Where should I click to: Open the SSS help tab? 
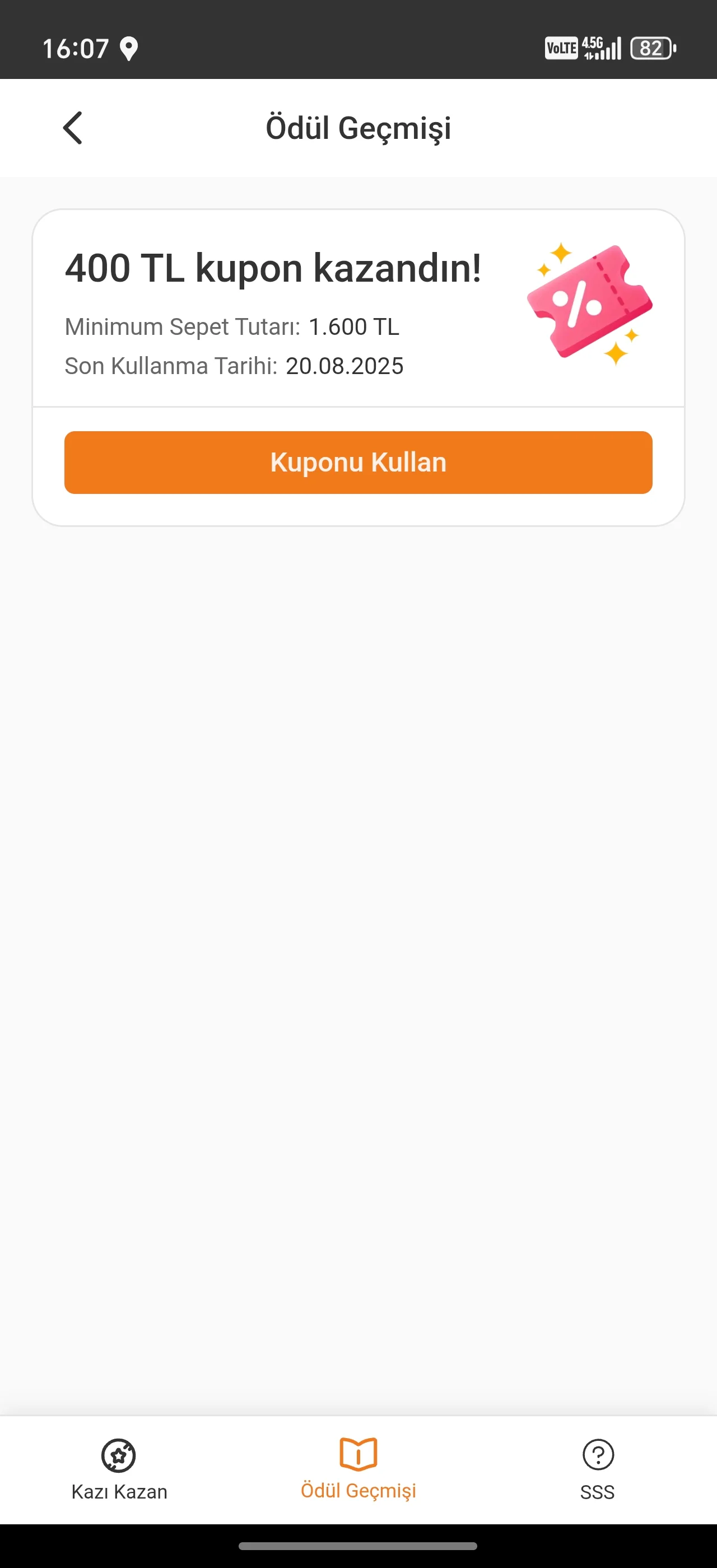(x=597, y=1469)
